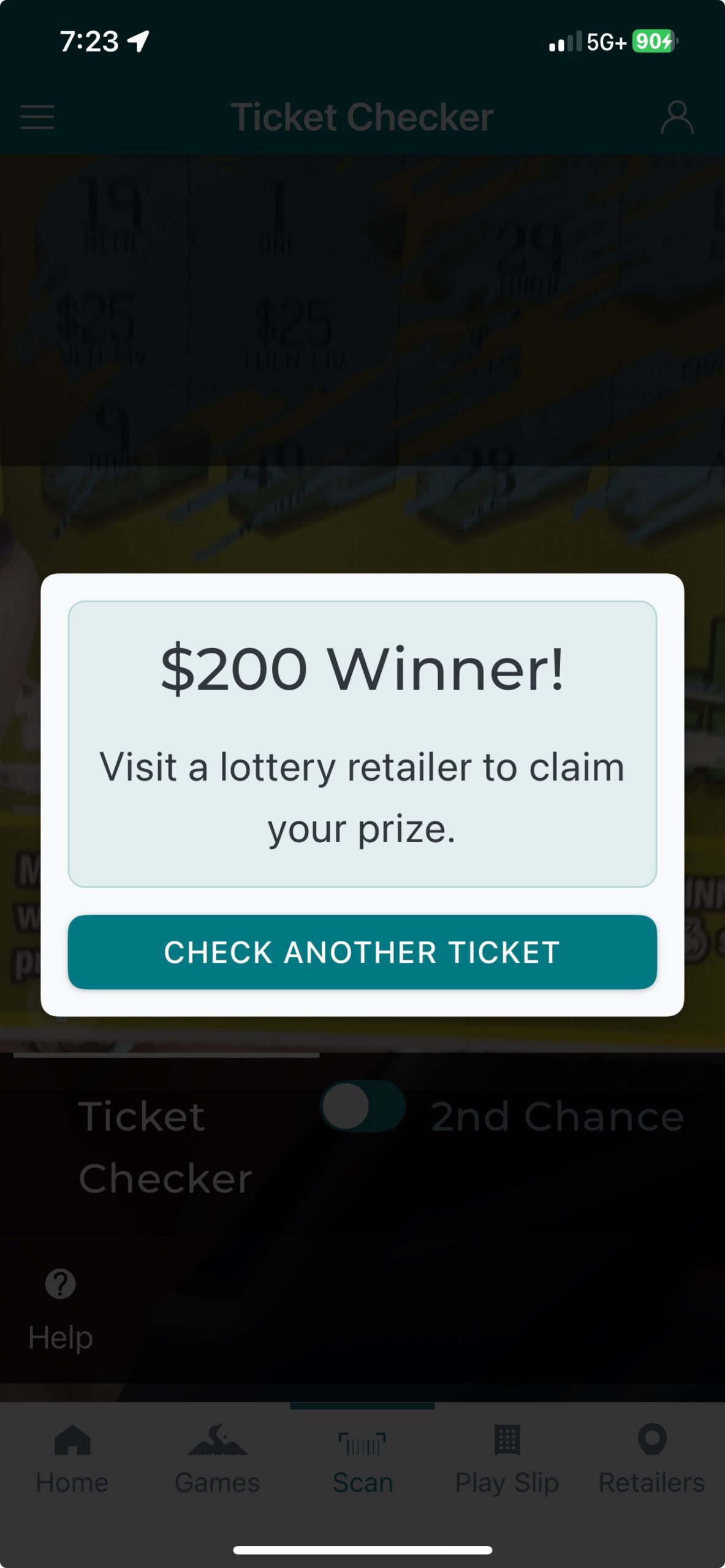This screenshot has height=1568, width=725.
Task: Open the user profile icon
Action: pos(677,117)
